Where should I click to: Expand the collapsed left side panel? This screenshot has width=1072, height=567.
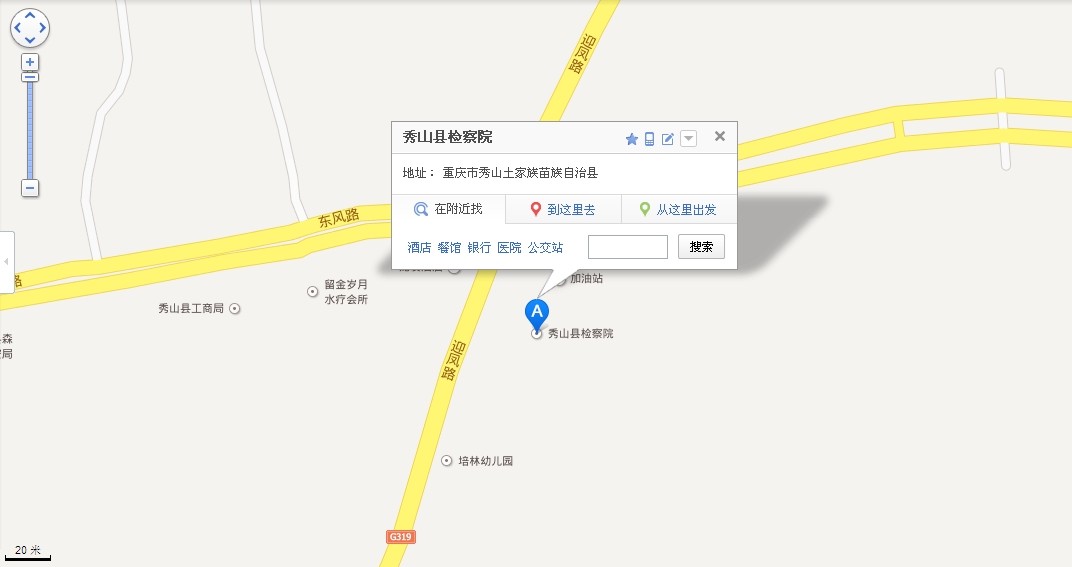click(x=6, y=261)
